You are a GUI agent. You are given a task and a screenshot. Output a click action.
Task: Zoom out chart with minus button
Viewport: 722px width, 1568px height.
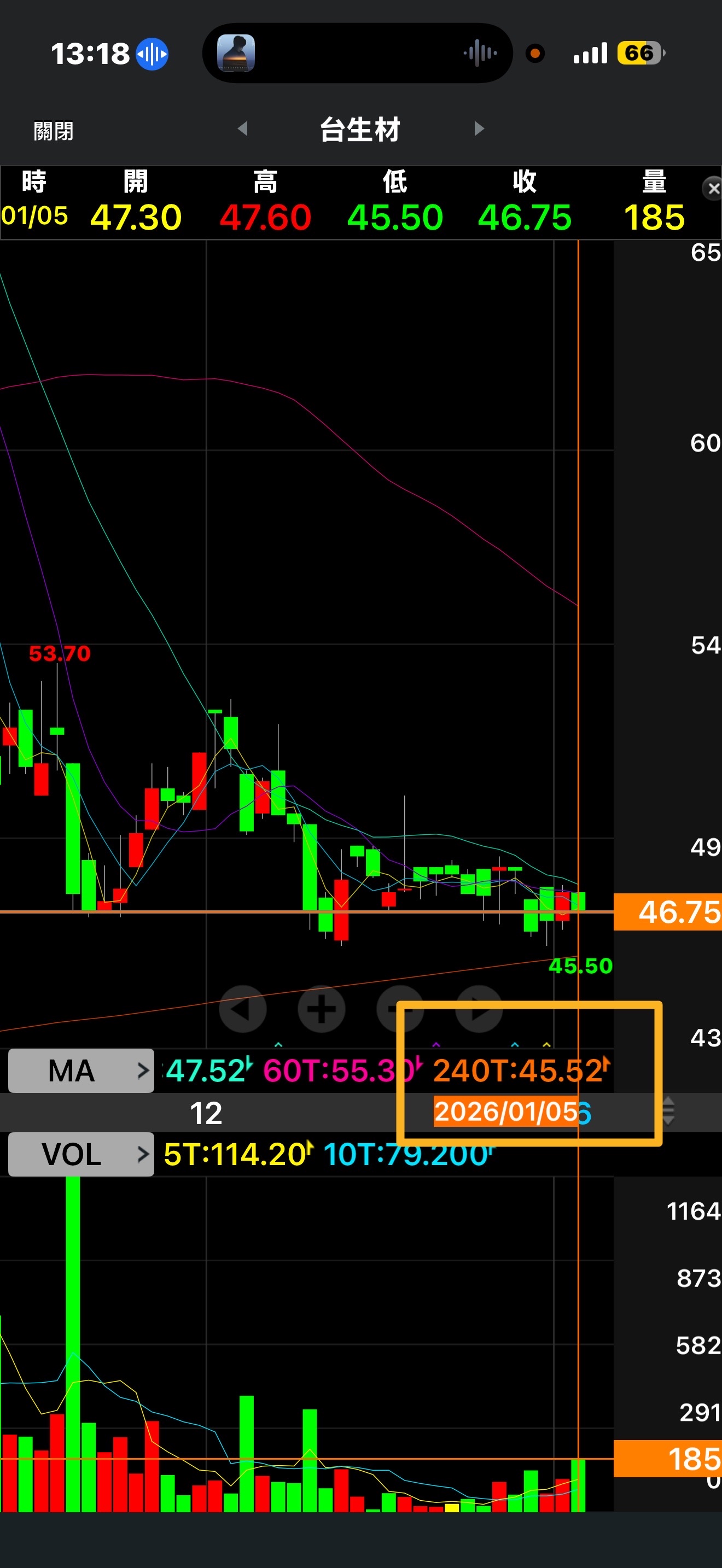(x=400, y=1009)
